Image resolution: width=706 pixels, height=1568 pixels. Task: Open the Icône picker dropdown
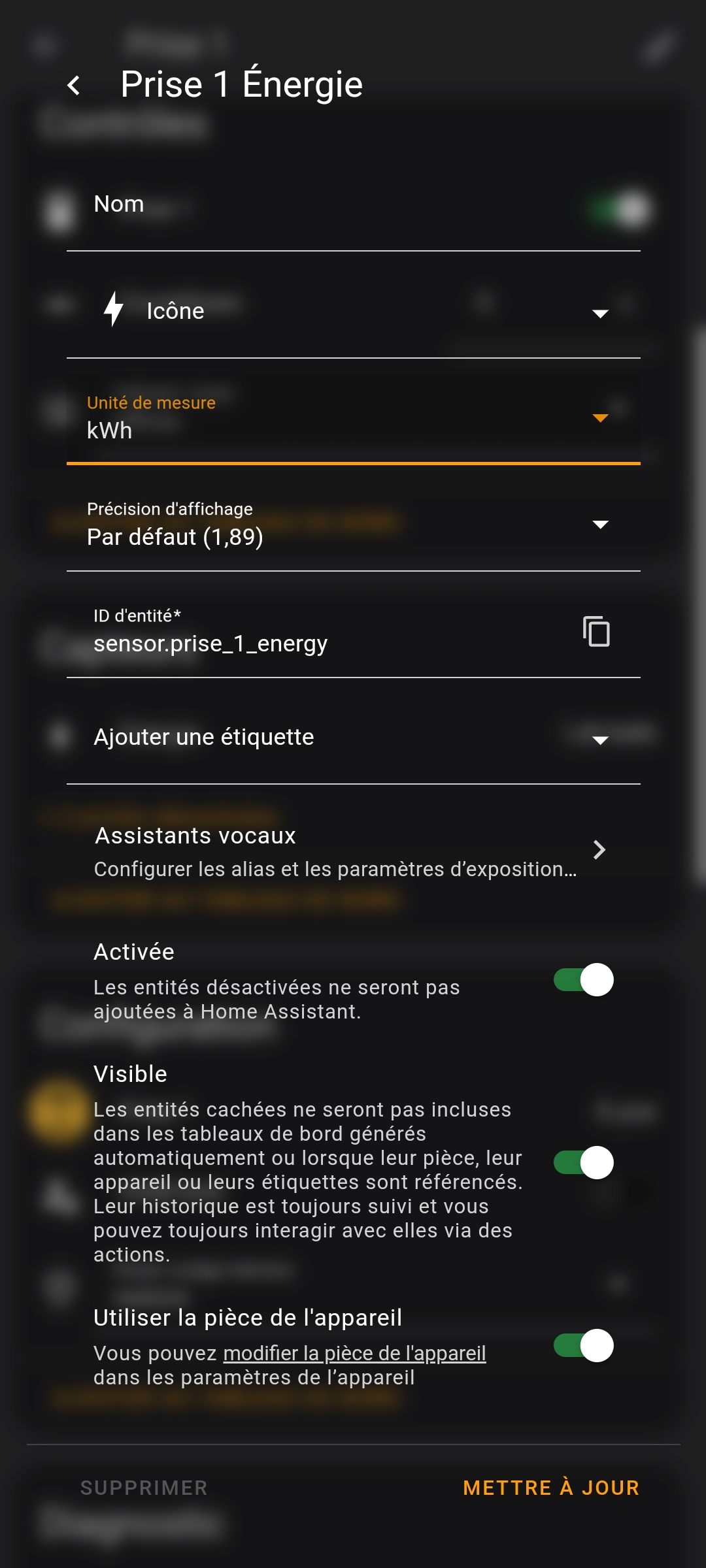(353, 312)
